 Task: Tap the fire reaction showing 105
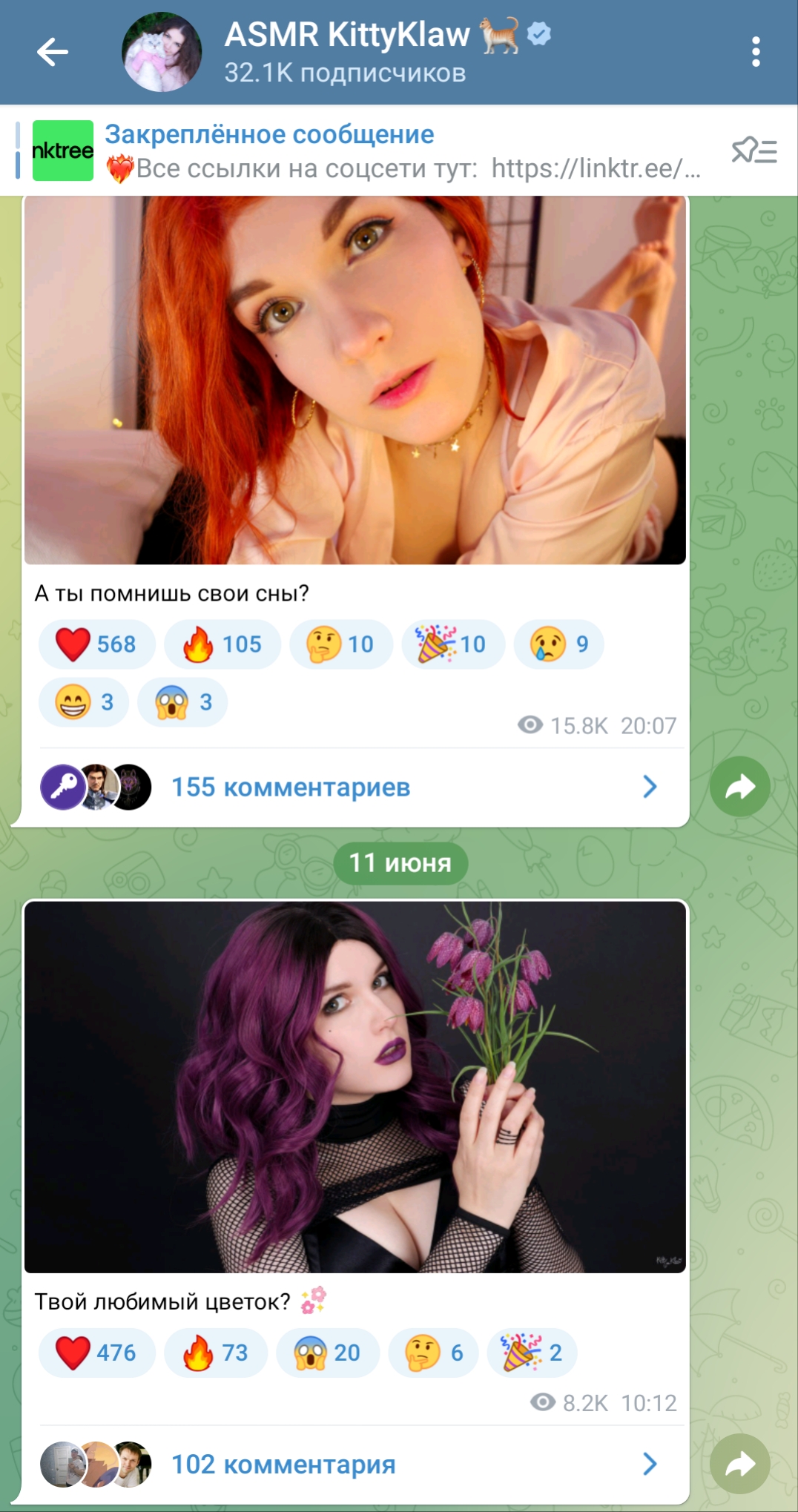click(222, 644)
